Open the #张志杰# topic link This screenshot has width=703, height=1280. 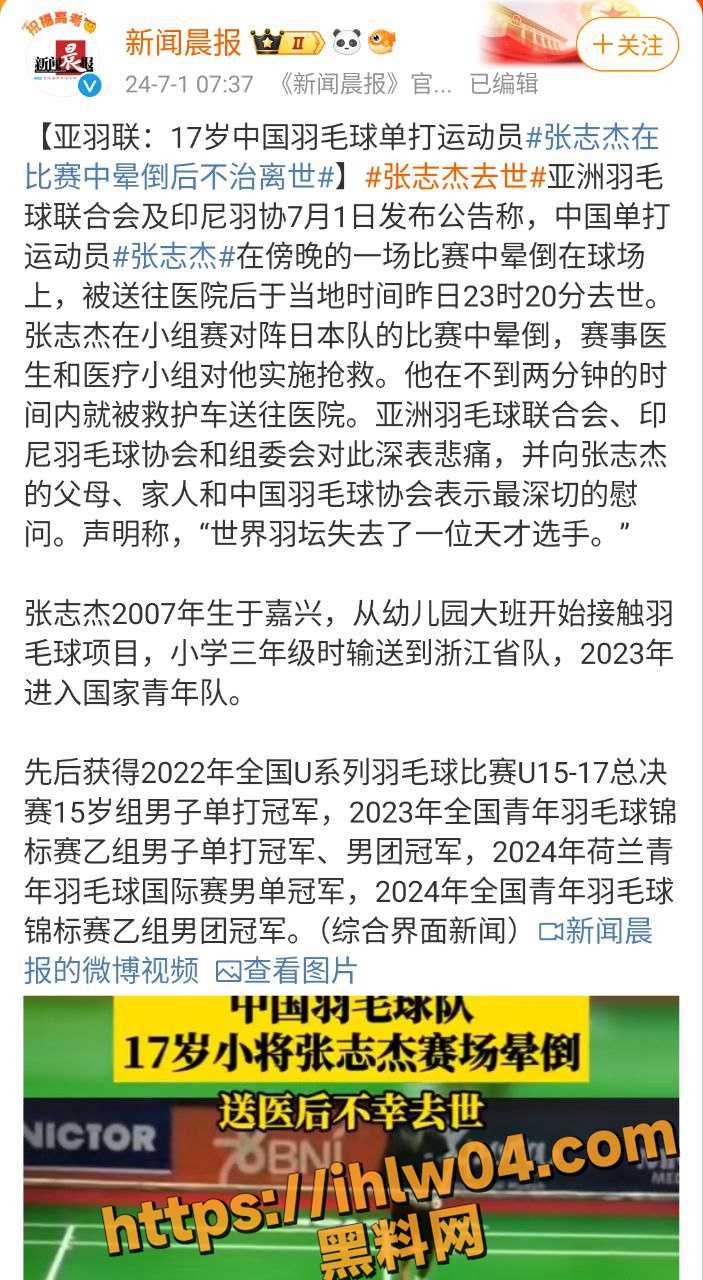pos(173,257)
